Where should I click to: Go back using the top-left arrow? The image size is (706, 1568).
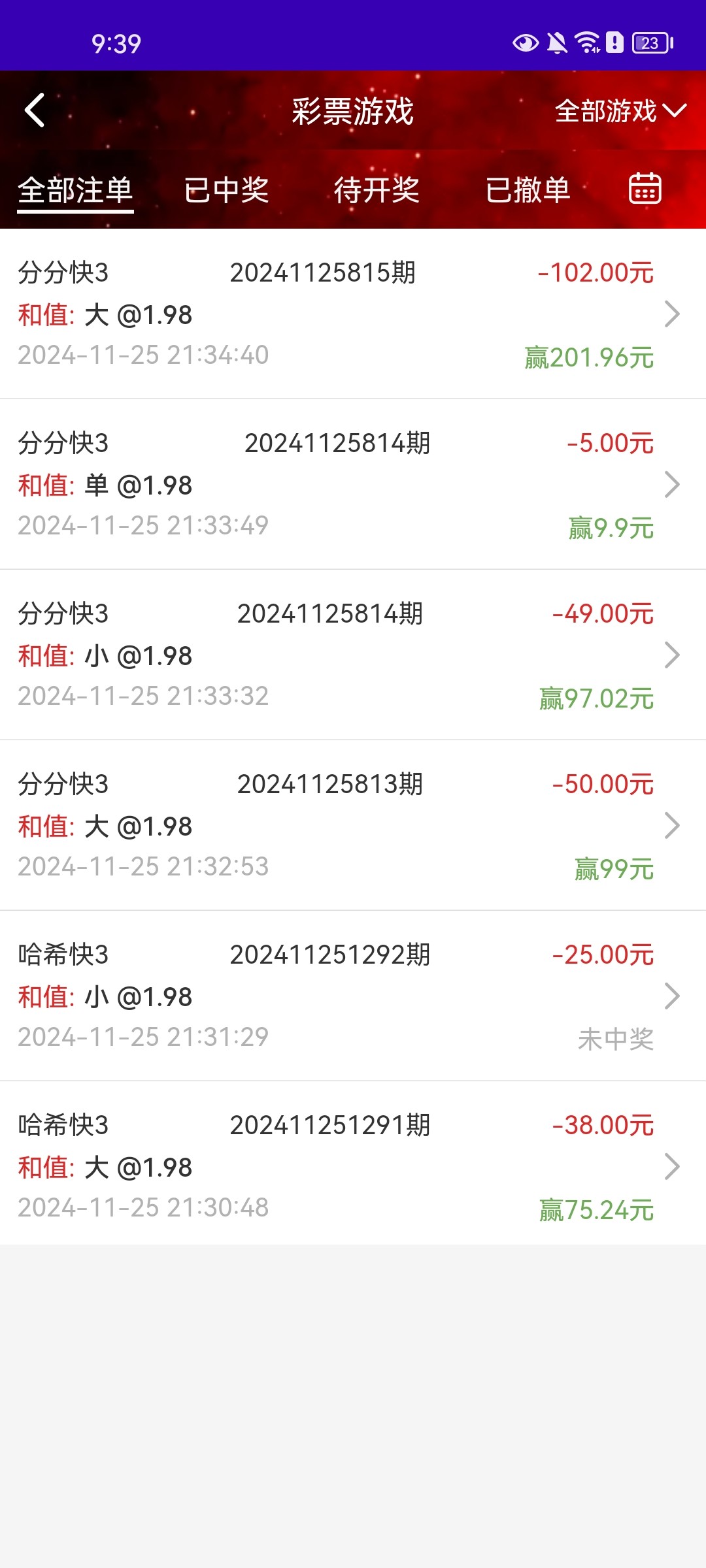pyautogui.click(x=35, y=110)
